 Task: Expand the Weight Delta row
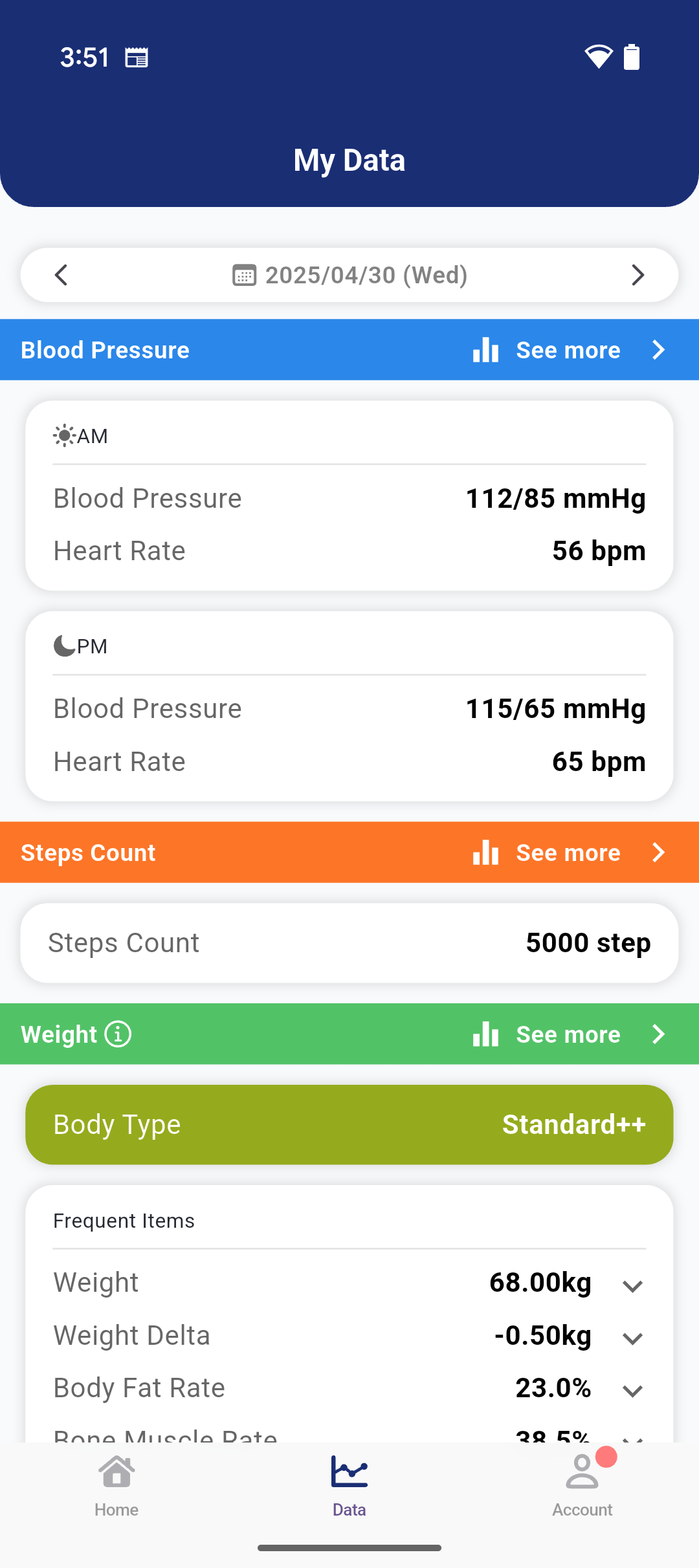632,1338
